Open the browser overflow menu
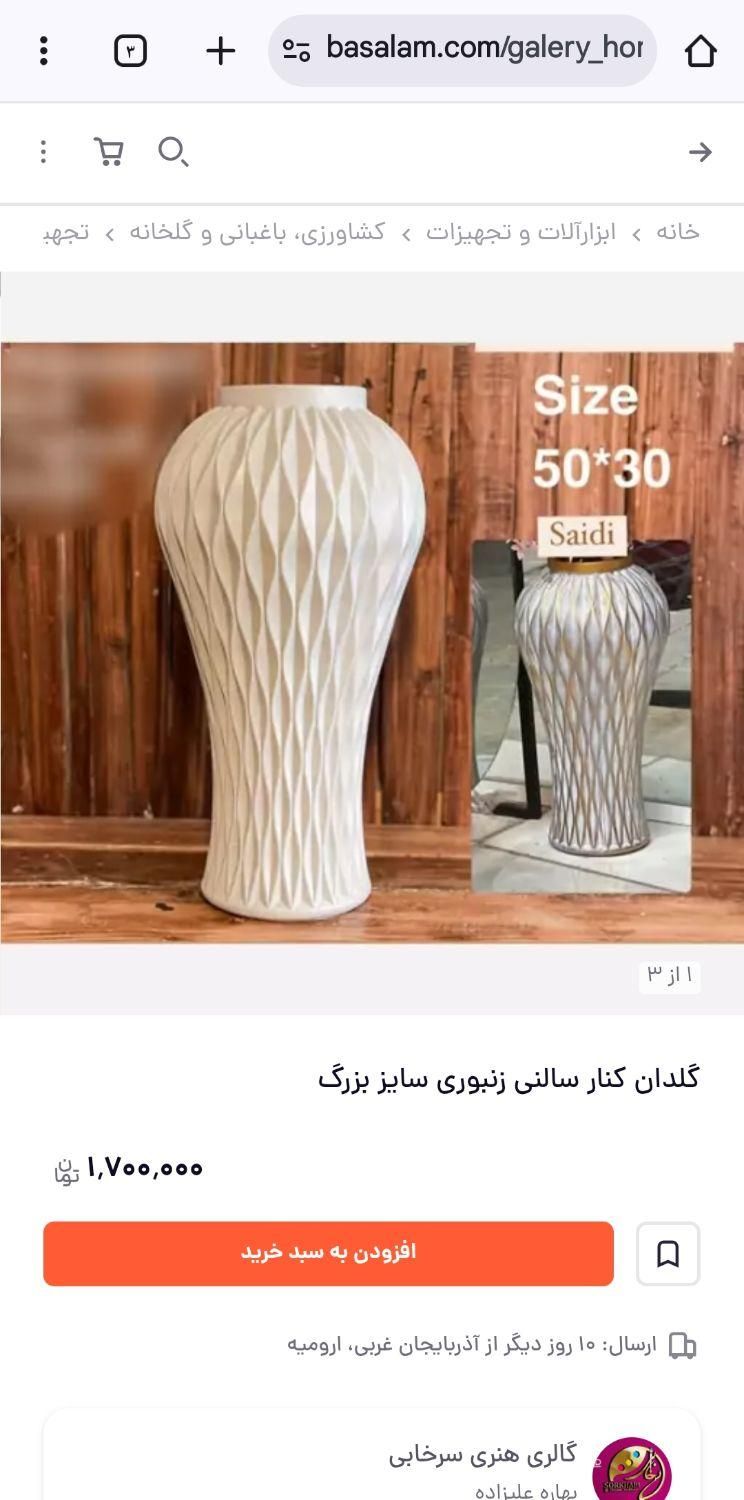The height and width of the screenshot is (1500, 744). 43,50
